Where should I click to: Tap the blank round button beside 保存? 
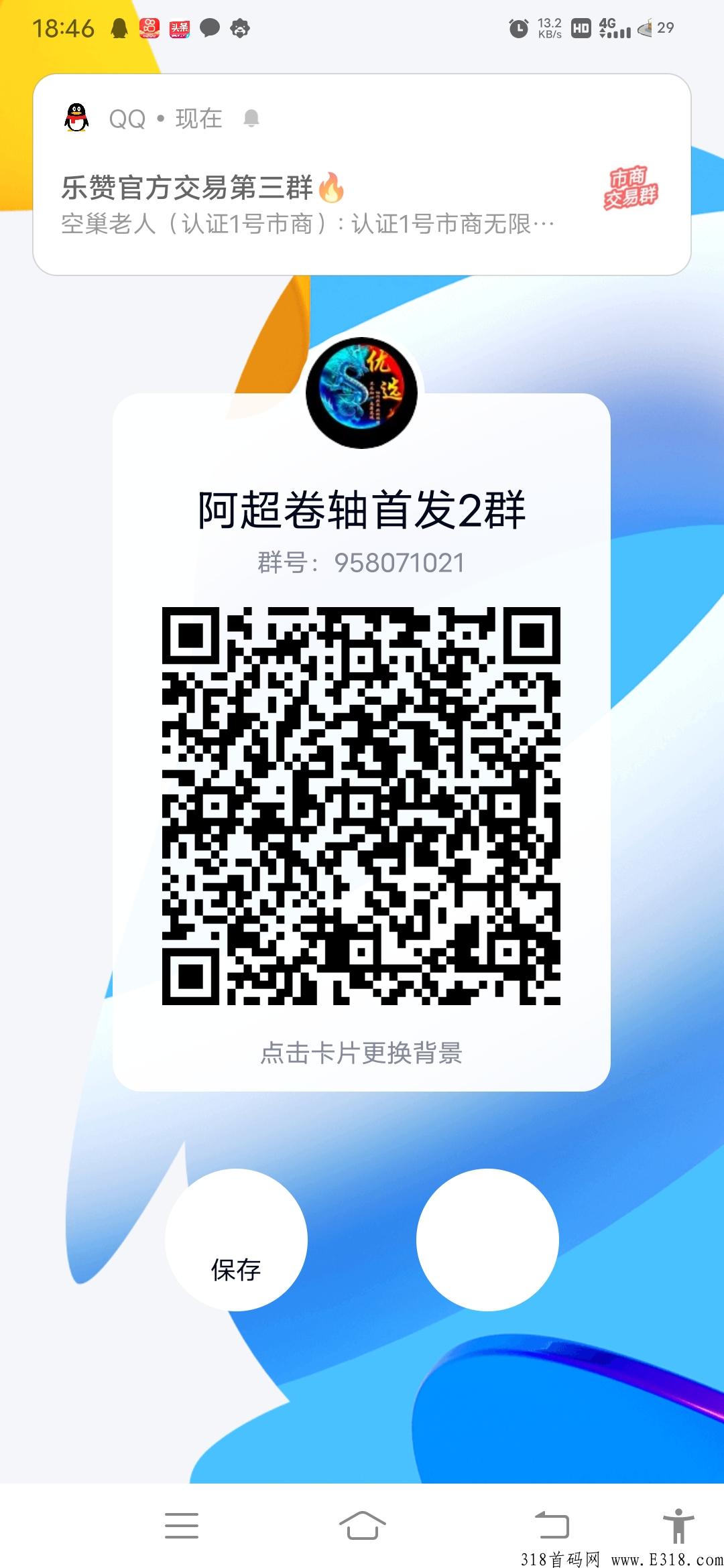coord(487,1240)
